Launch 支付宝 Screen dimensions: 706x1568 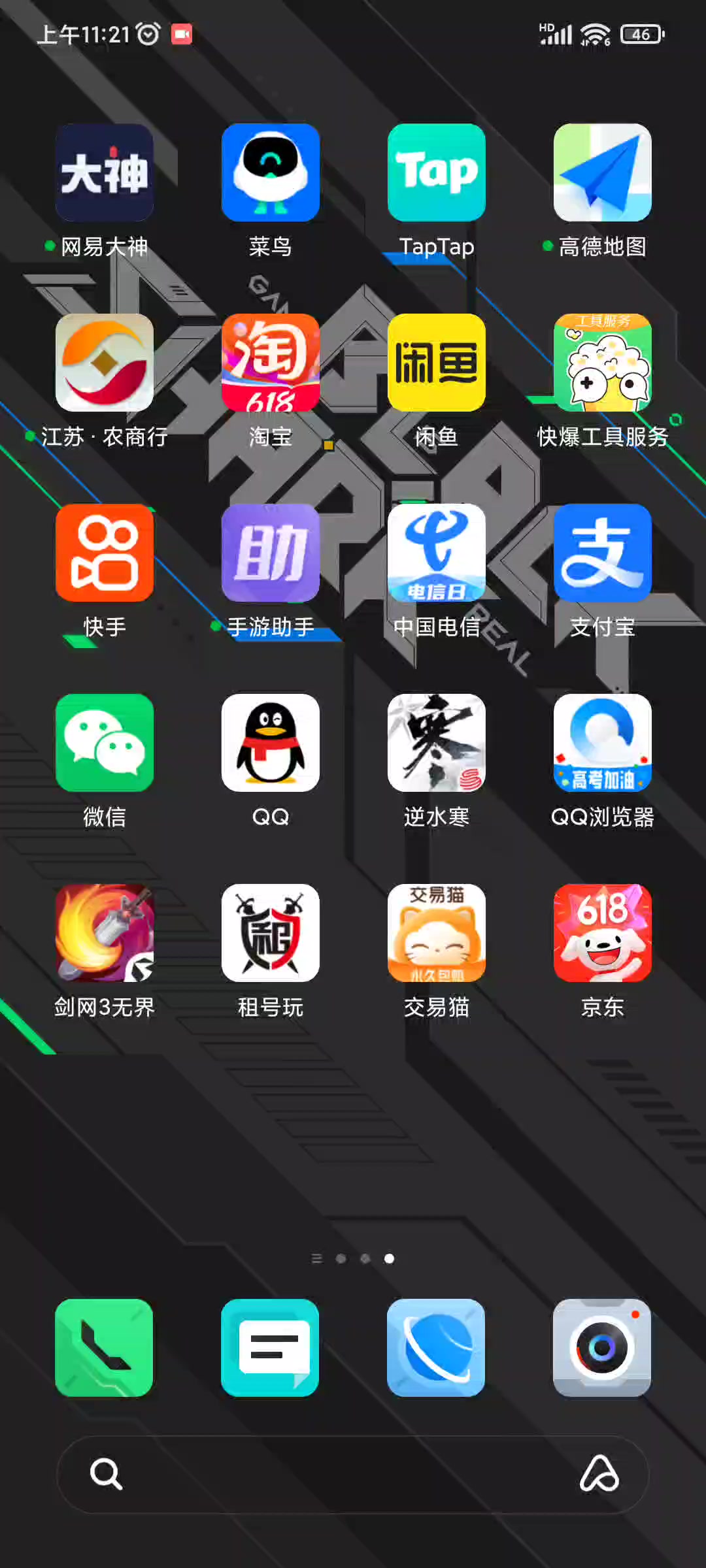[603, 553]
